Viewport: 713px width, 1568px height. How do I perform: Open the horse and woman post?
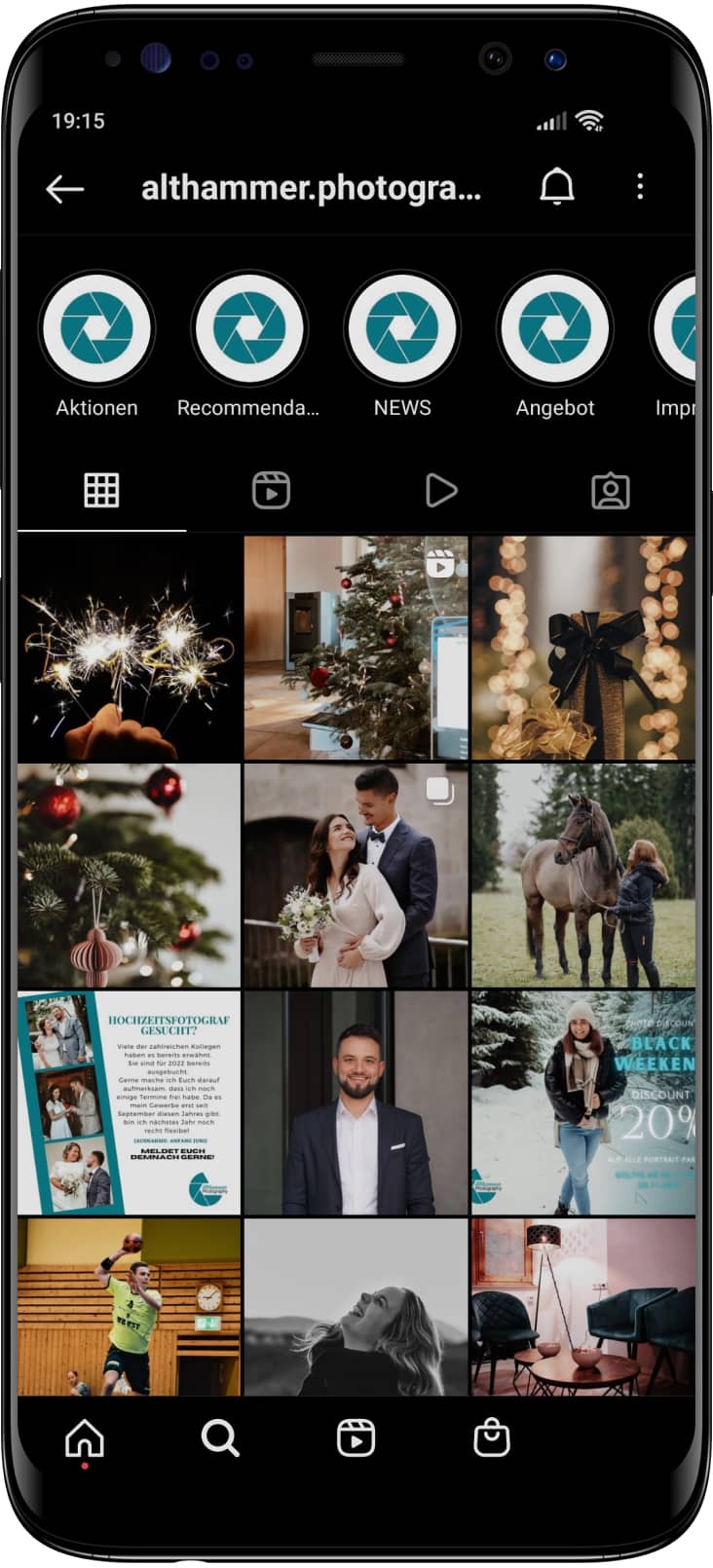click(x=582, y=876)
